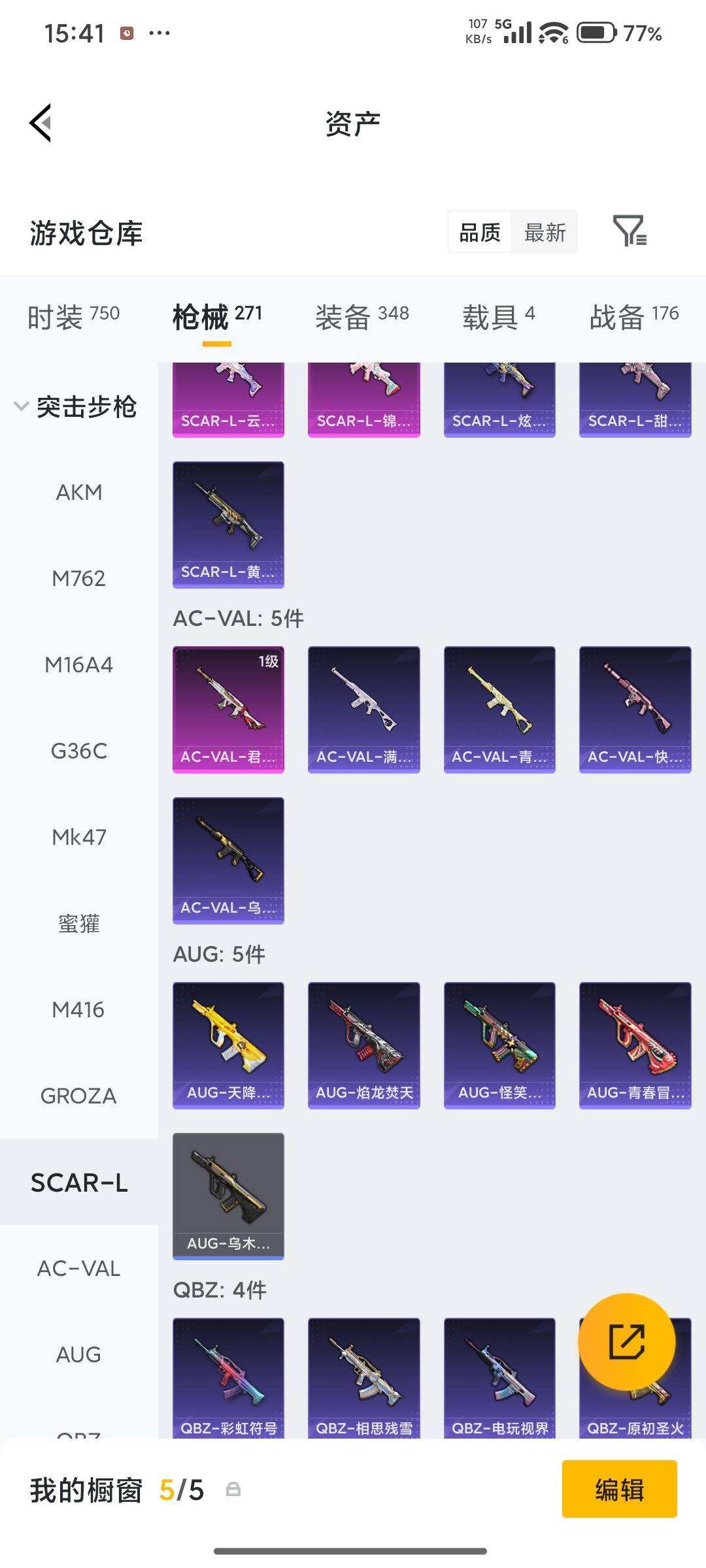View the QBZ-彩虹符号 skin

click(228, 1379)
